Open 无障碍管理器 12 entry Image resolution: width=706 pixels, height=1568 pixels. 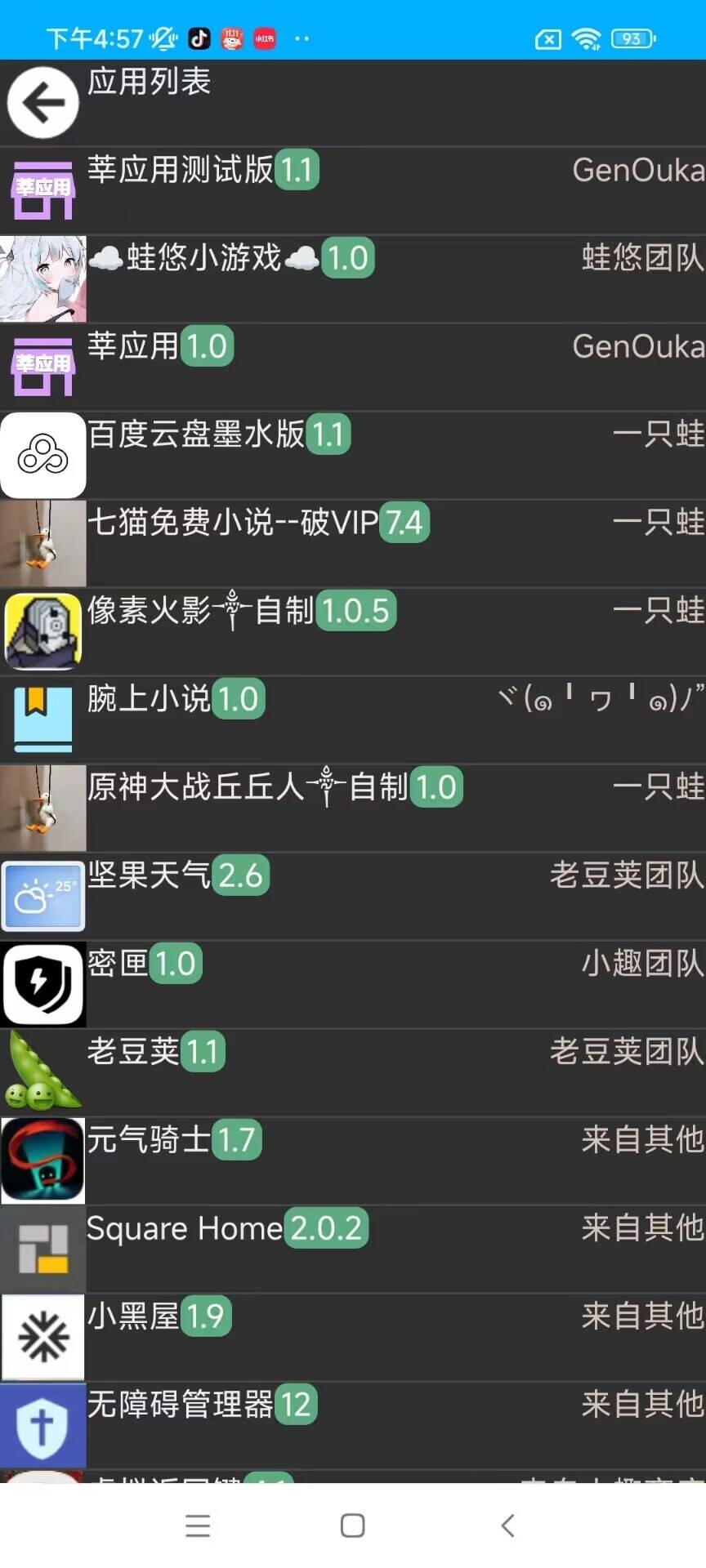353,1426
